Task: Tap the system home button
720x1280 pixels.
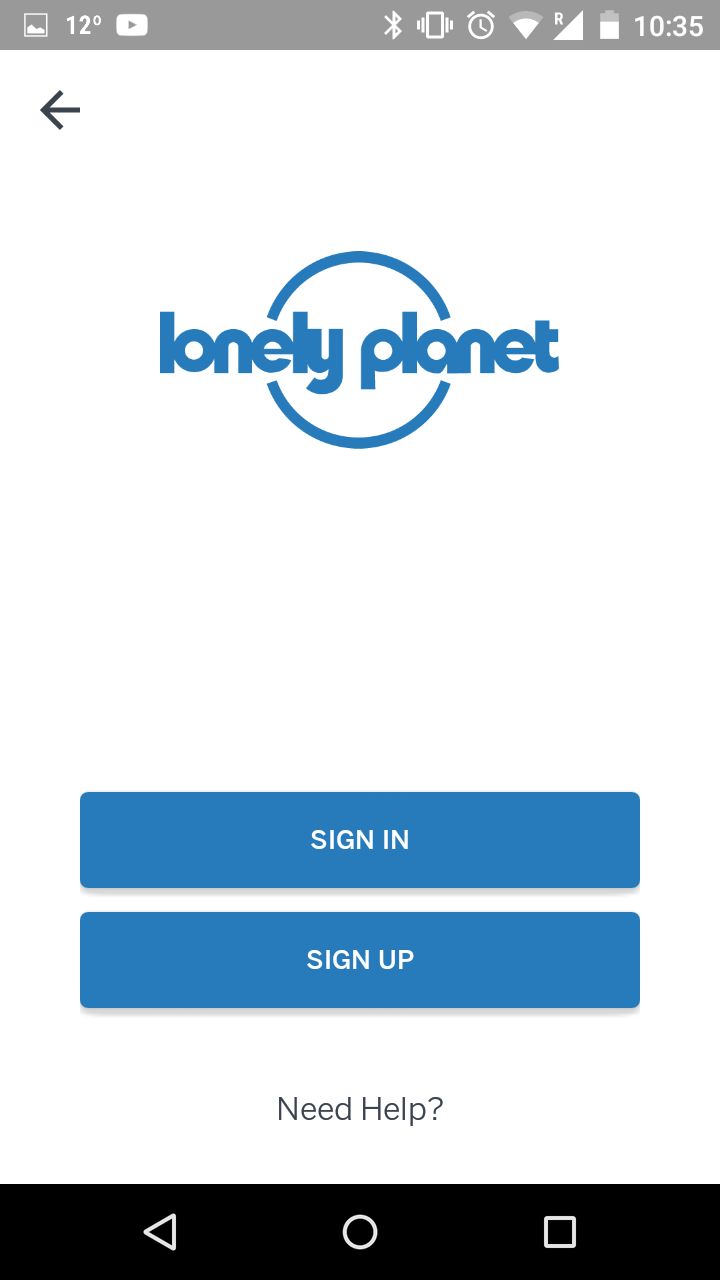Action: tap(360, 1232)
